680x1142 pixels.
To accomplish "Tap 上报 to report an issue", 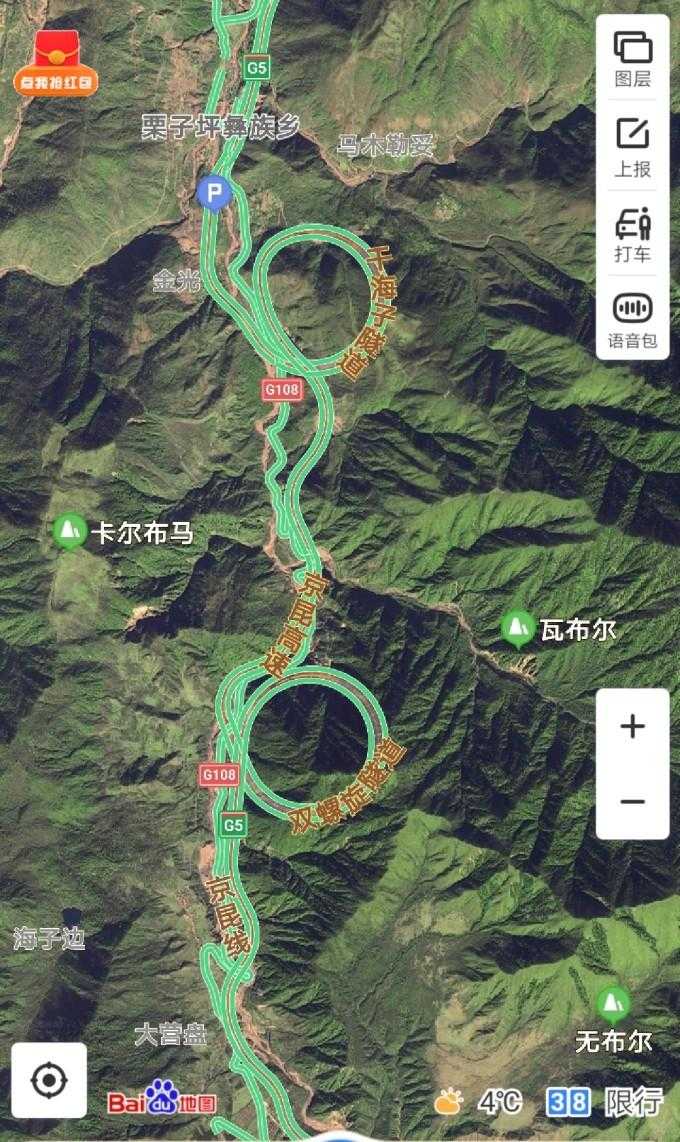I will pyautogui.click(x=632, y=146).
